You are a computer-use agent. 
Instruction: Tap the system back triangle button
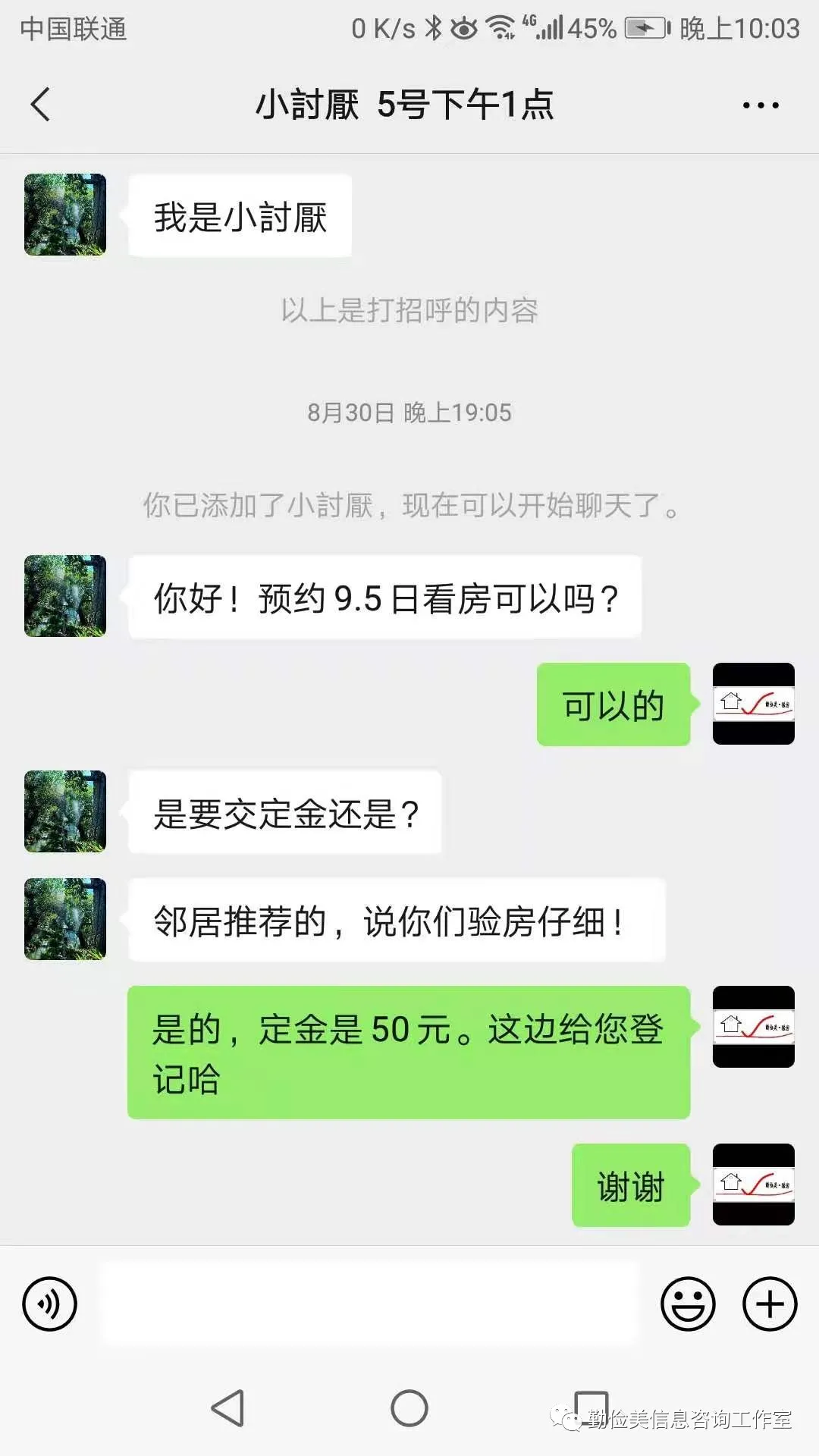point(227,1409)
